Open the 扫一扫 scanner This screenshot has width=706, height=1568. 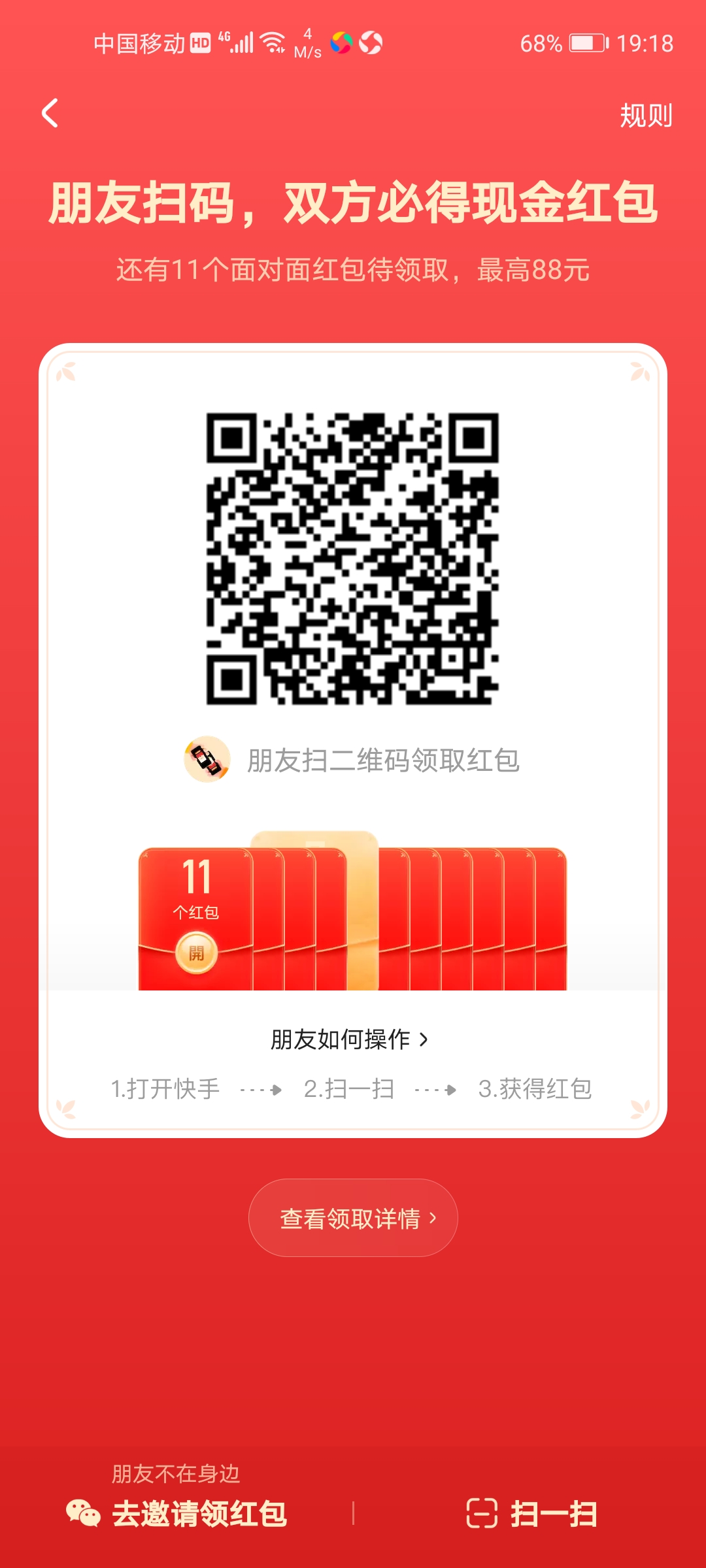pyautogui.click(x=532, y=1513)
